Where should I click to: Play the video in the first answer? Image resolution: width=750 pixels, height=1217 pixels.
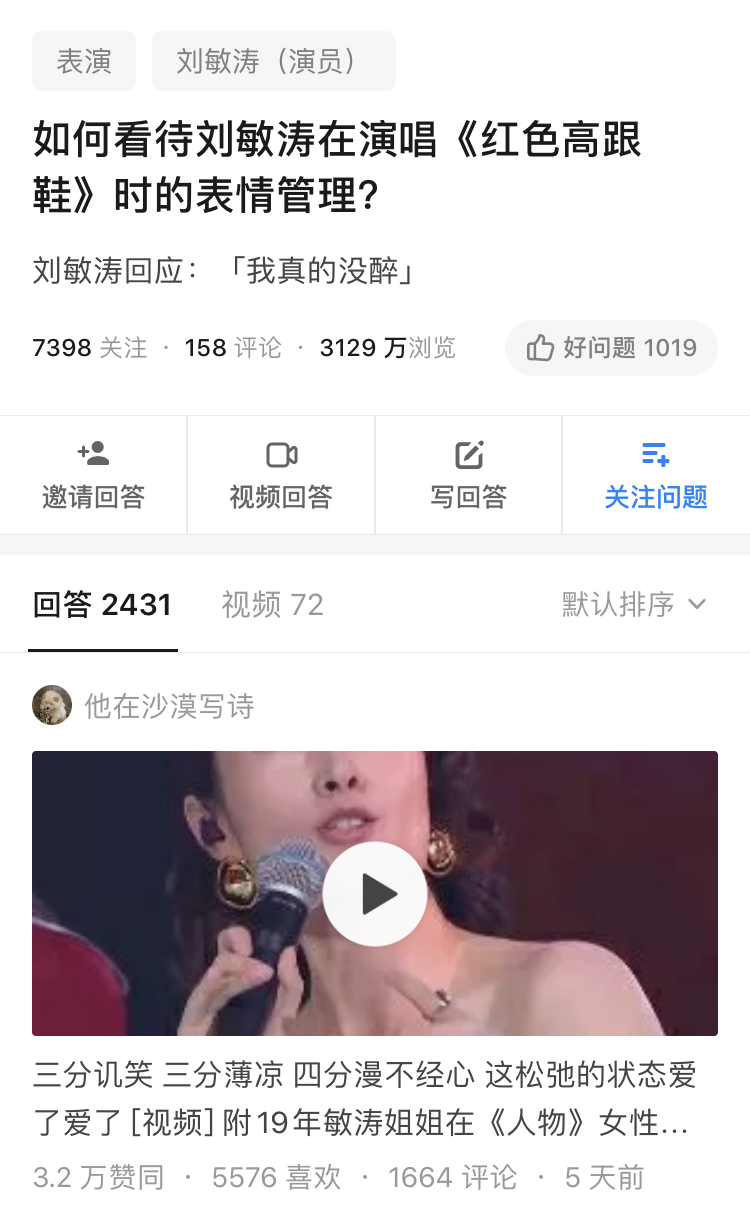pos(375,893)
